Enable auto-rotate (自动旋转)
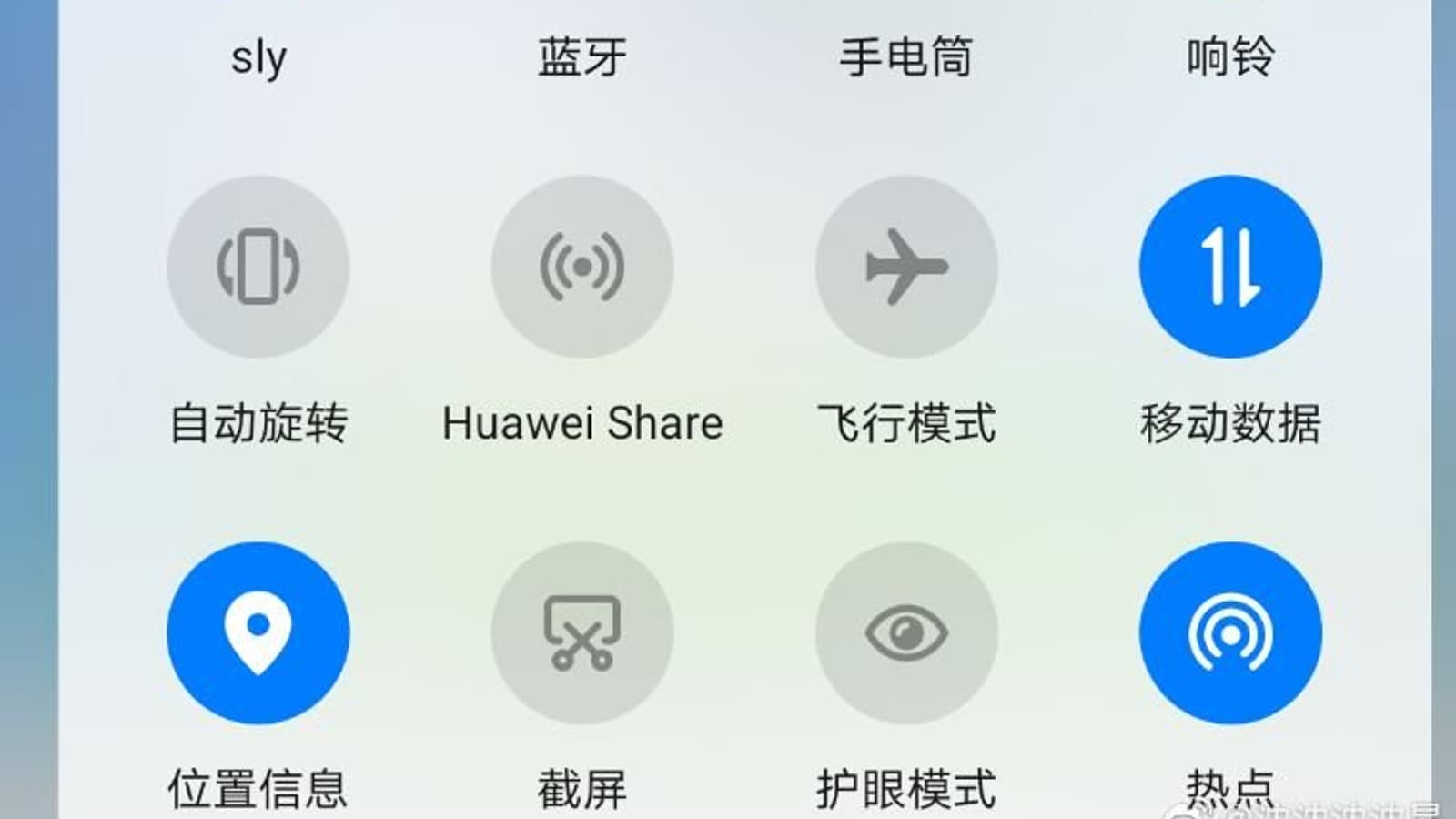This screenshot has height=819, width=1456. pyautogui.click(x=258, y=267)
